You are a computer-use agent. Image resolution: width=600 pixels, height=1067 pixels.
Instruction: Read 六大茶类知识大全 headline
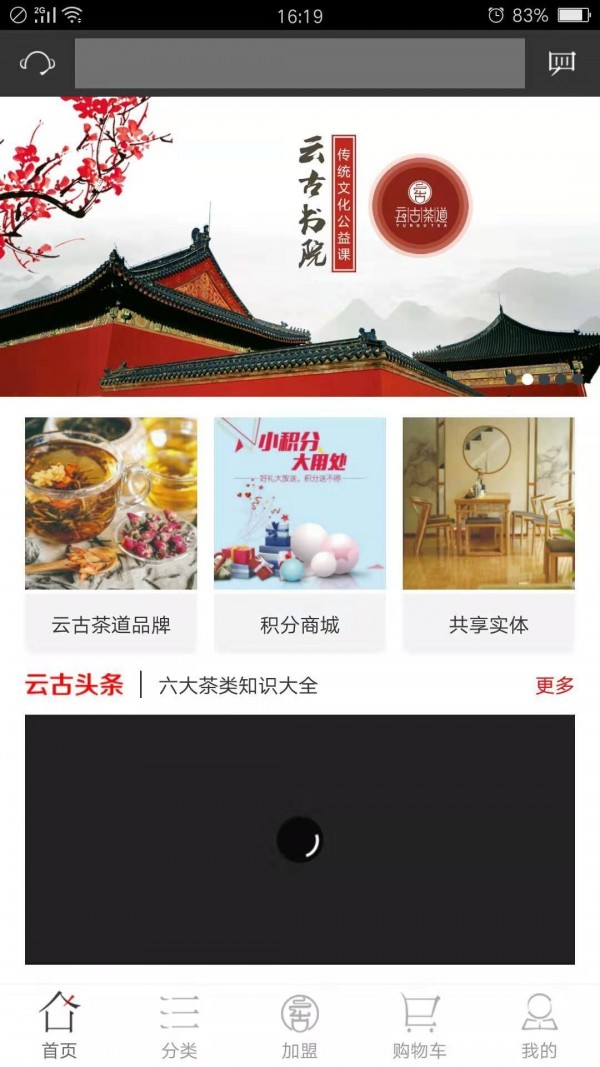point(238,686)
